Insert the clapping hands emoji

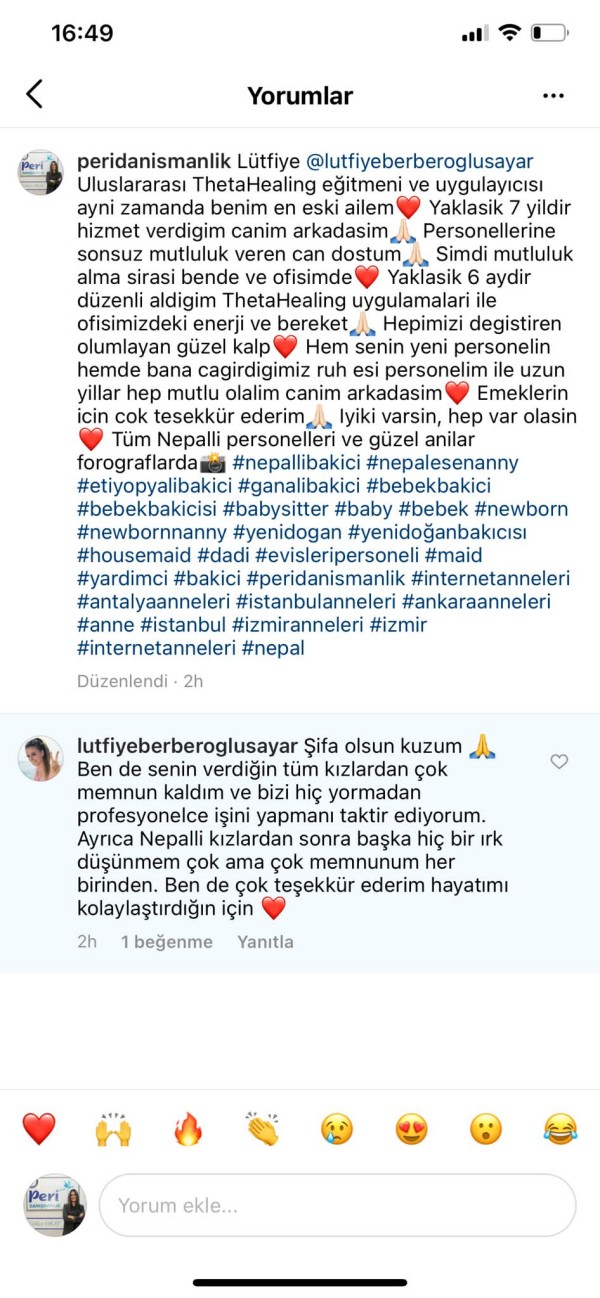point(262,1129)
